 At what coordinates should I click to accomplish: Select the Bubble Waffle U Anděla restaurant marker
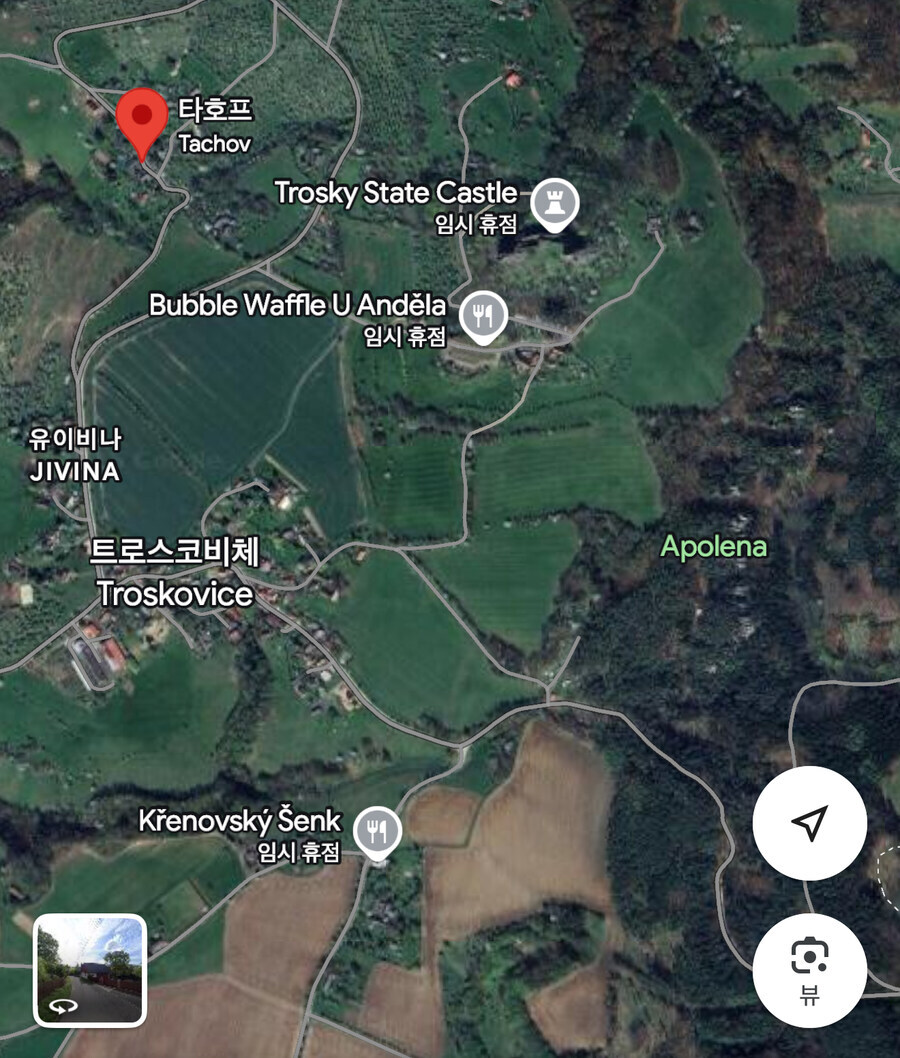tap(484, 316)
